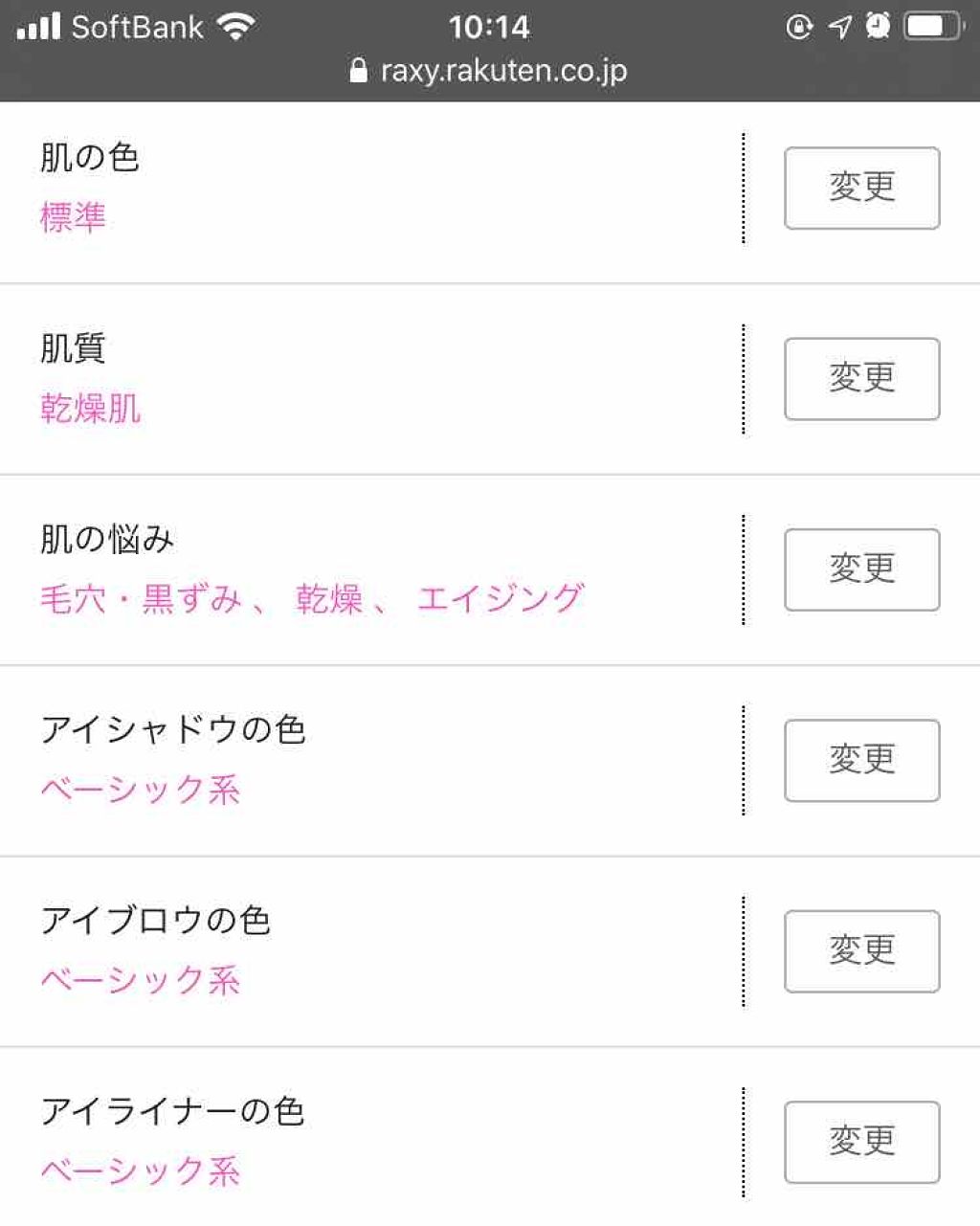Click the 変更 button for アイシャドウの色

click(860, 760)
